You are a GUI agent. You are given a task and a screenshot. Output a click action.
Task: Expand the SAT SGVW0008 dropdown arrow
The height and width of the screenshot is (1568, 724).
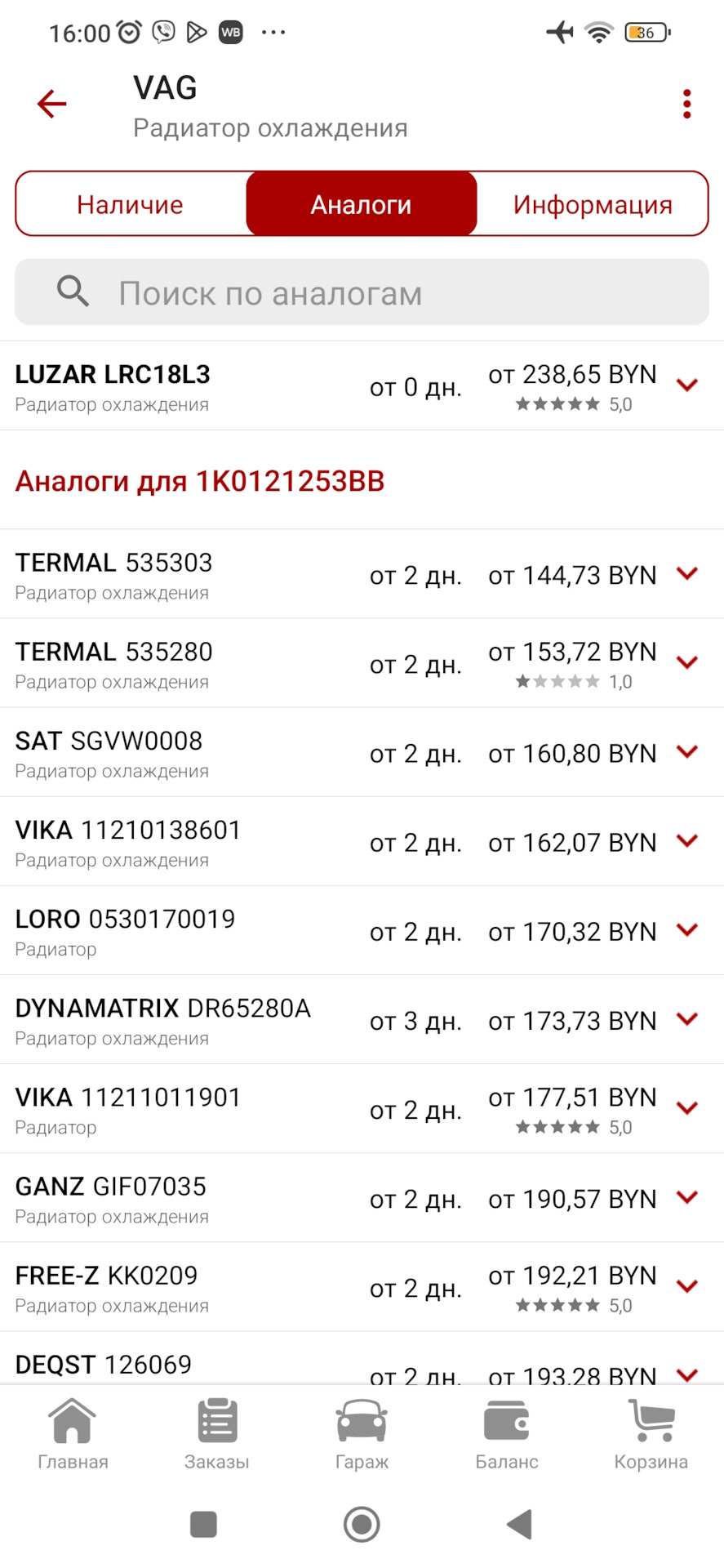pyautogui.click(x=687, y=751)
